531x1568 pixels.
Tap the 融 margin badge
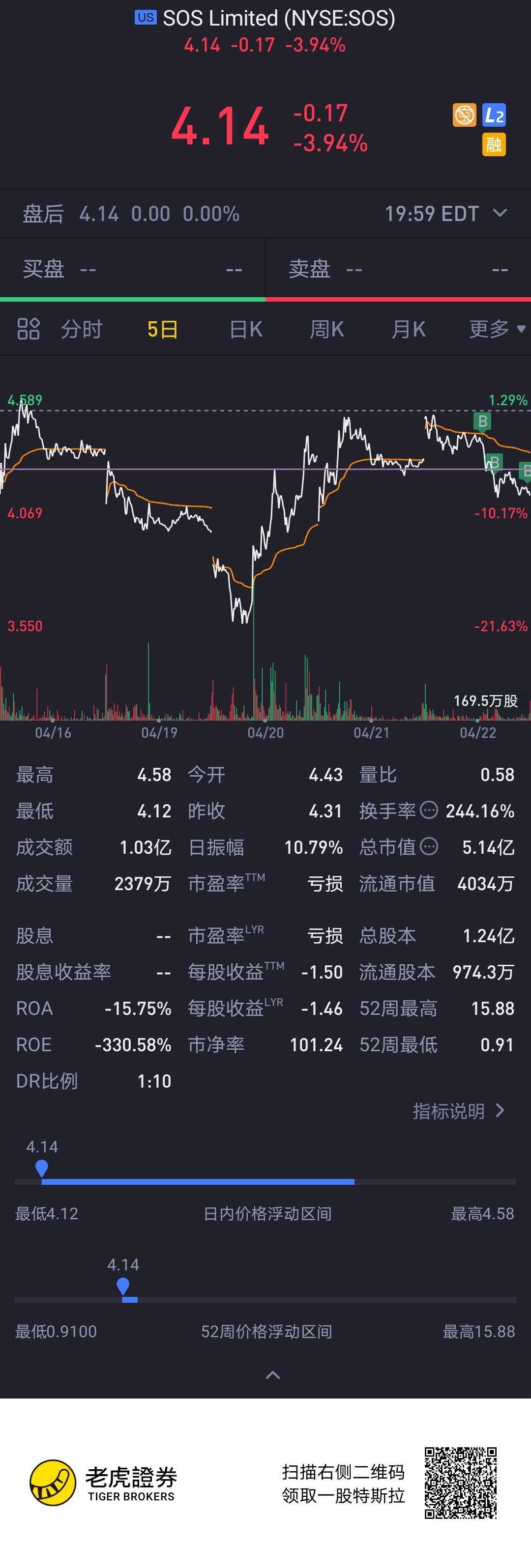pyautogui.click(x=494, y=145)
